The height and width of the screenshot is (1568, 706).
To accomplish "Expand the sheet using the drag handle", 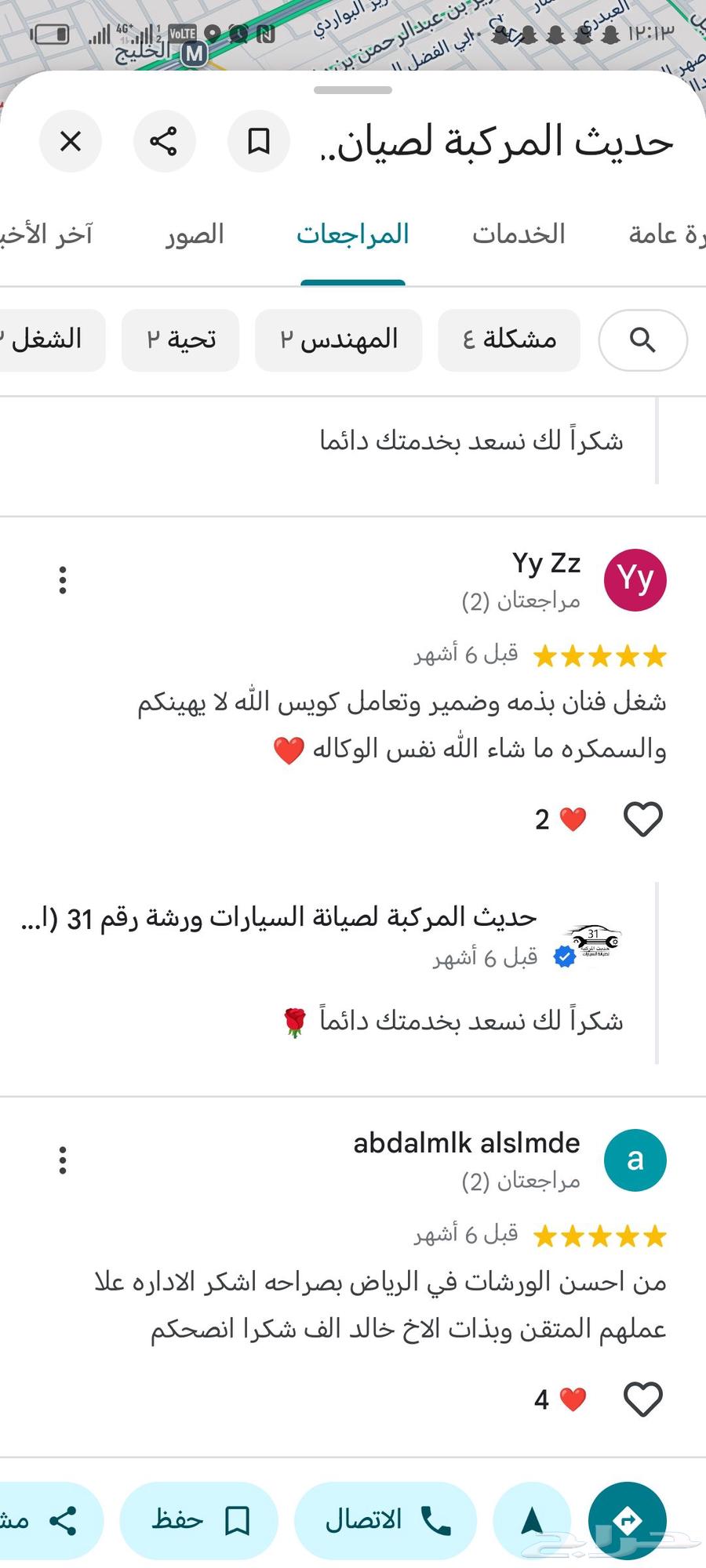I will [x=352, y=91].
